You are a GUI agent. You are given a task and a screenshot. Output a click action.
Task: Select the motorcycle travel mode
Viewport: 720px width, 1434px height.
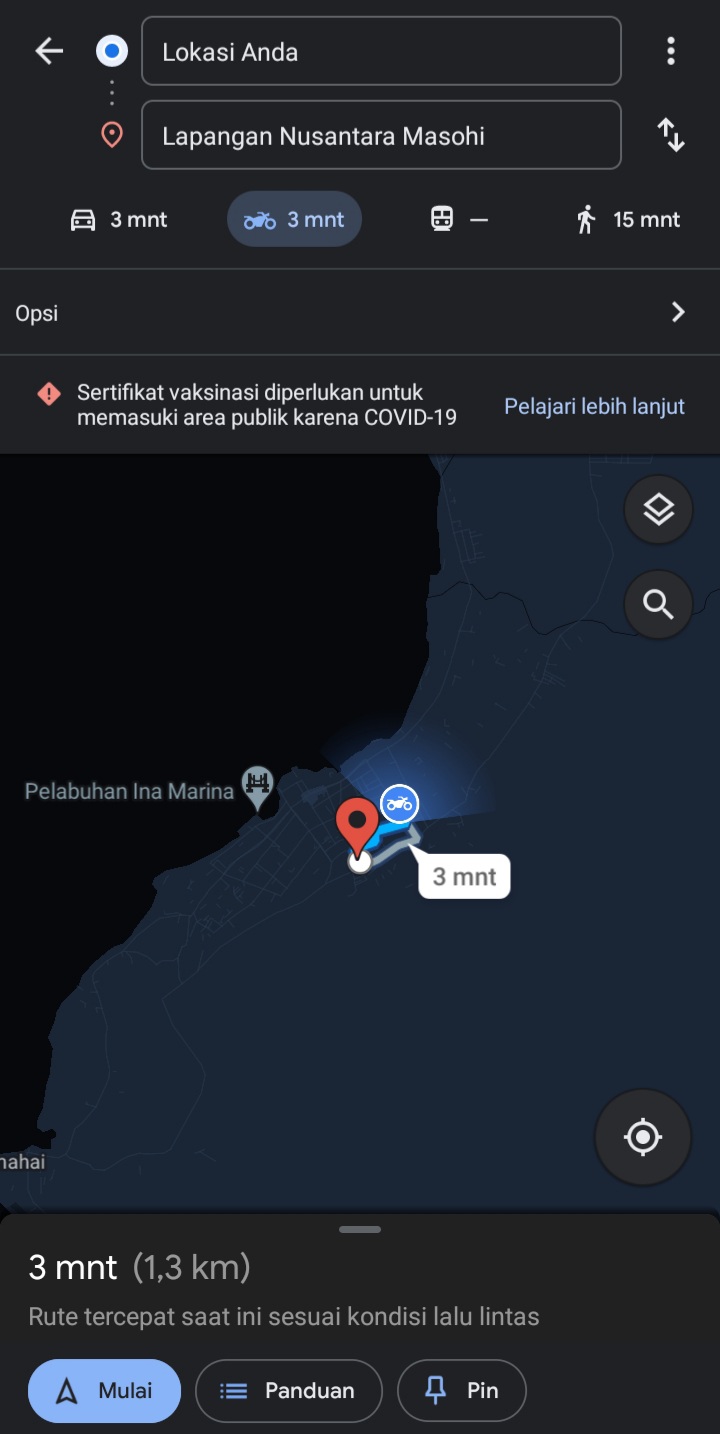tap(294, 220)
